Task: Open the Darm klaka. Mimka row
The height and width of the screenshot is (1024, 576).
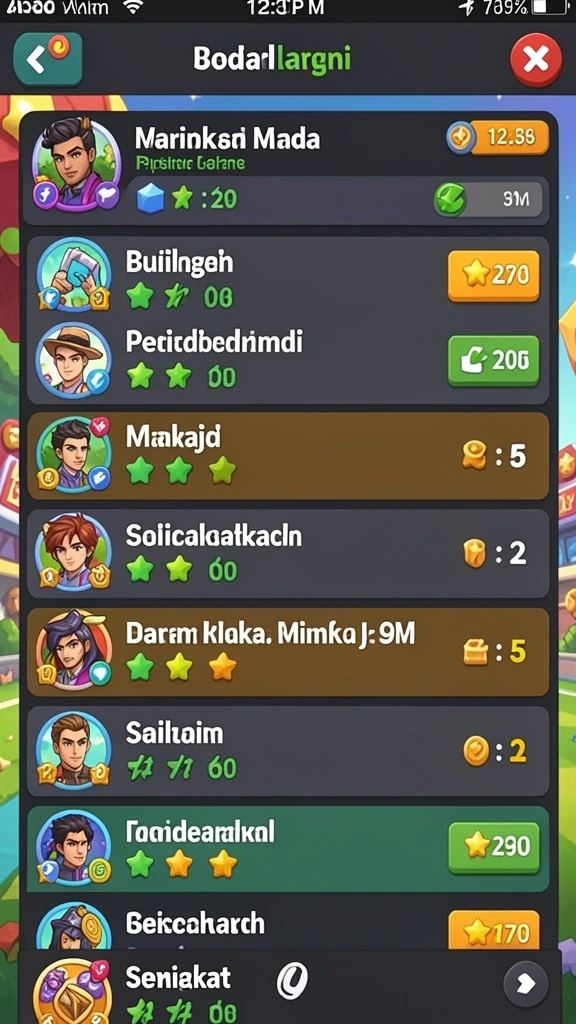Action: coord(288,652)
